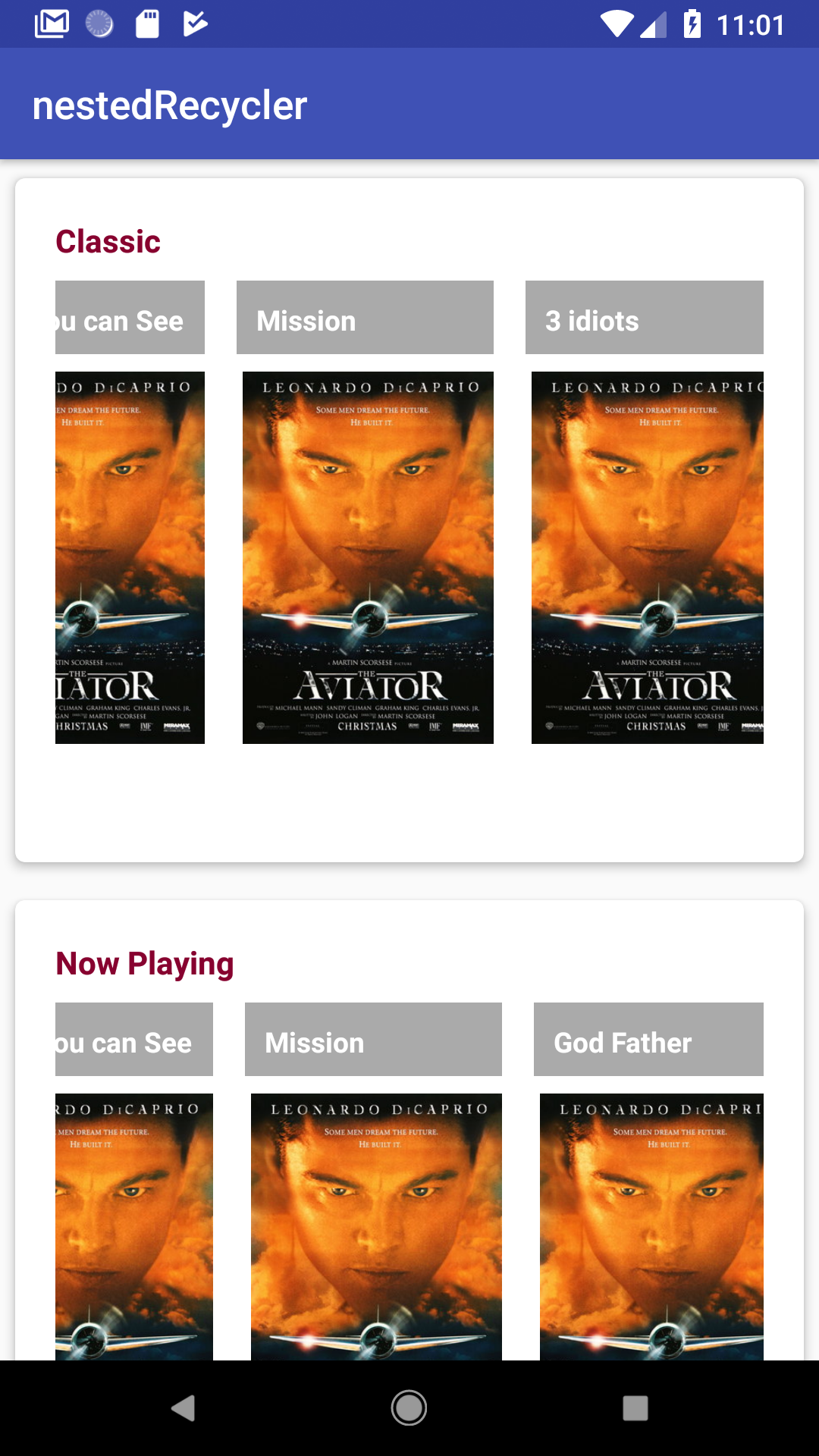Open the Mission poster in Classic

[x=368, y=557]
